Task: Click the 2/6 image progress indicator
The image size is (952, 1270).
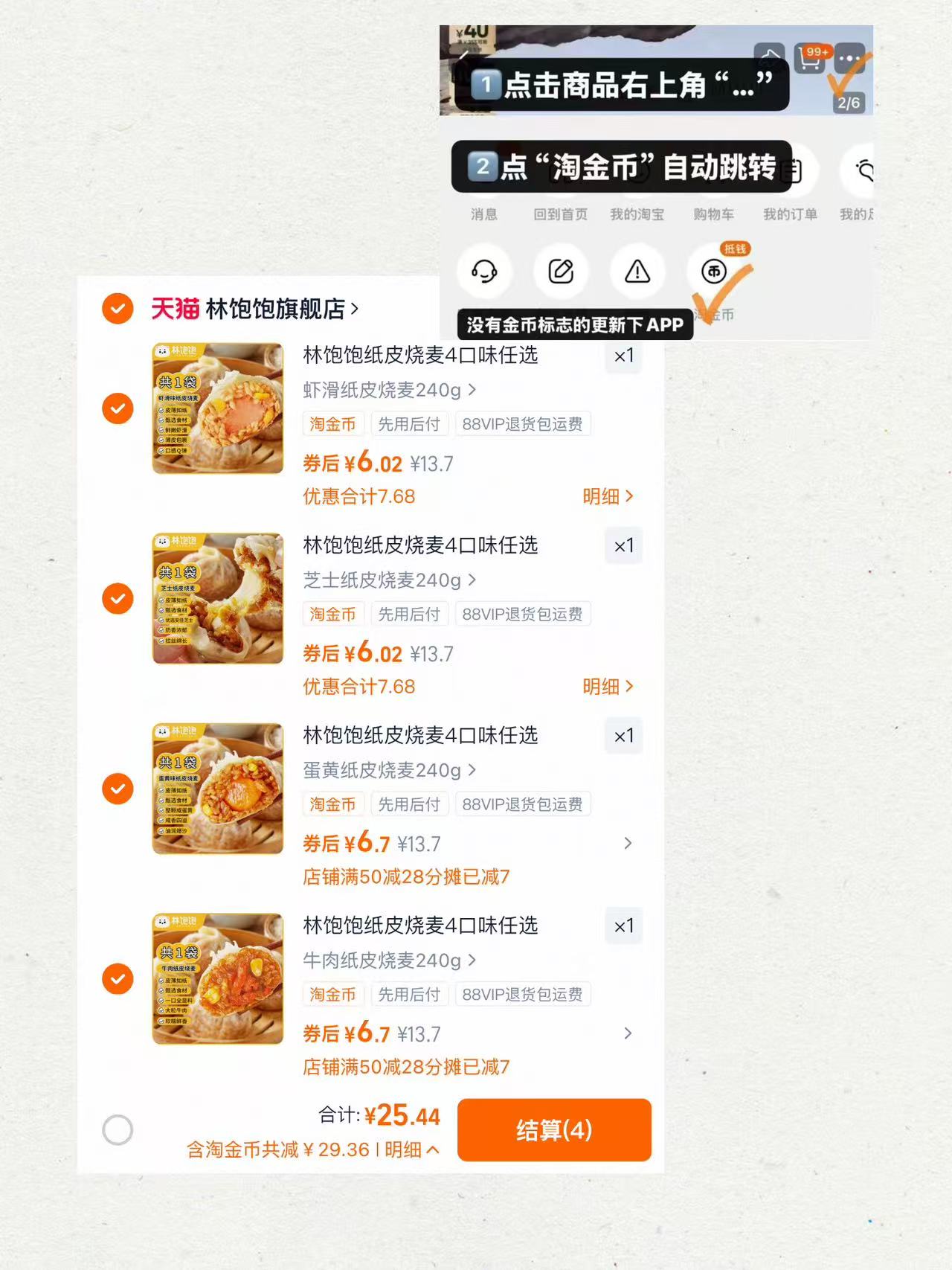Action: [x=848, y=104]
